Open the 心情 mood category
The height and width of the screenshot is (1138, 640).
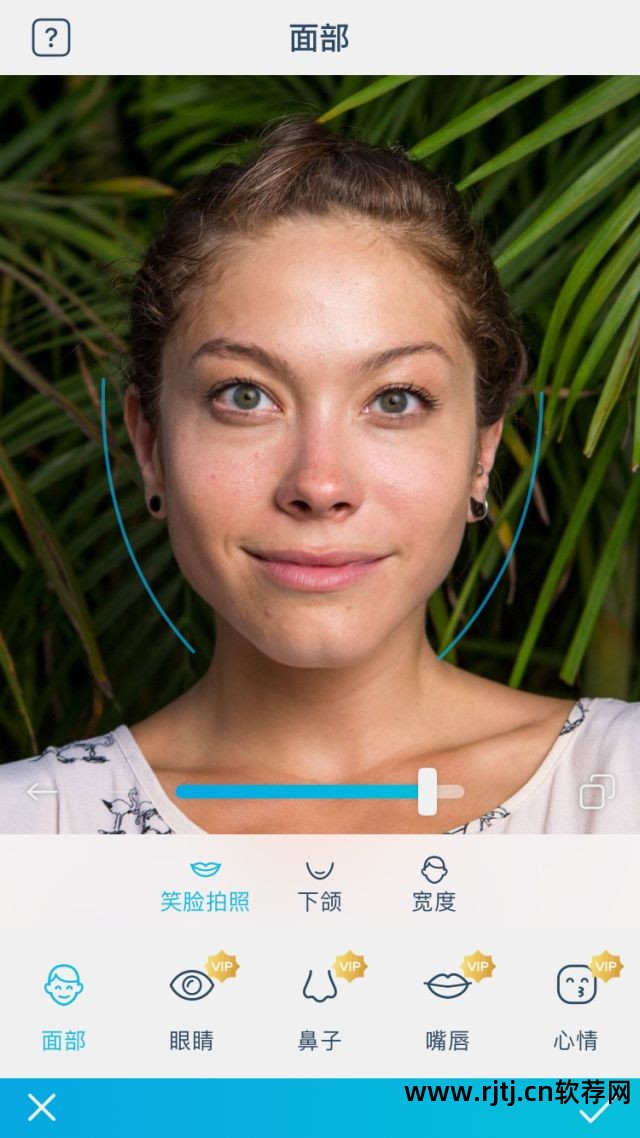coord(576,1006)
